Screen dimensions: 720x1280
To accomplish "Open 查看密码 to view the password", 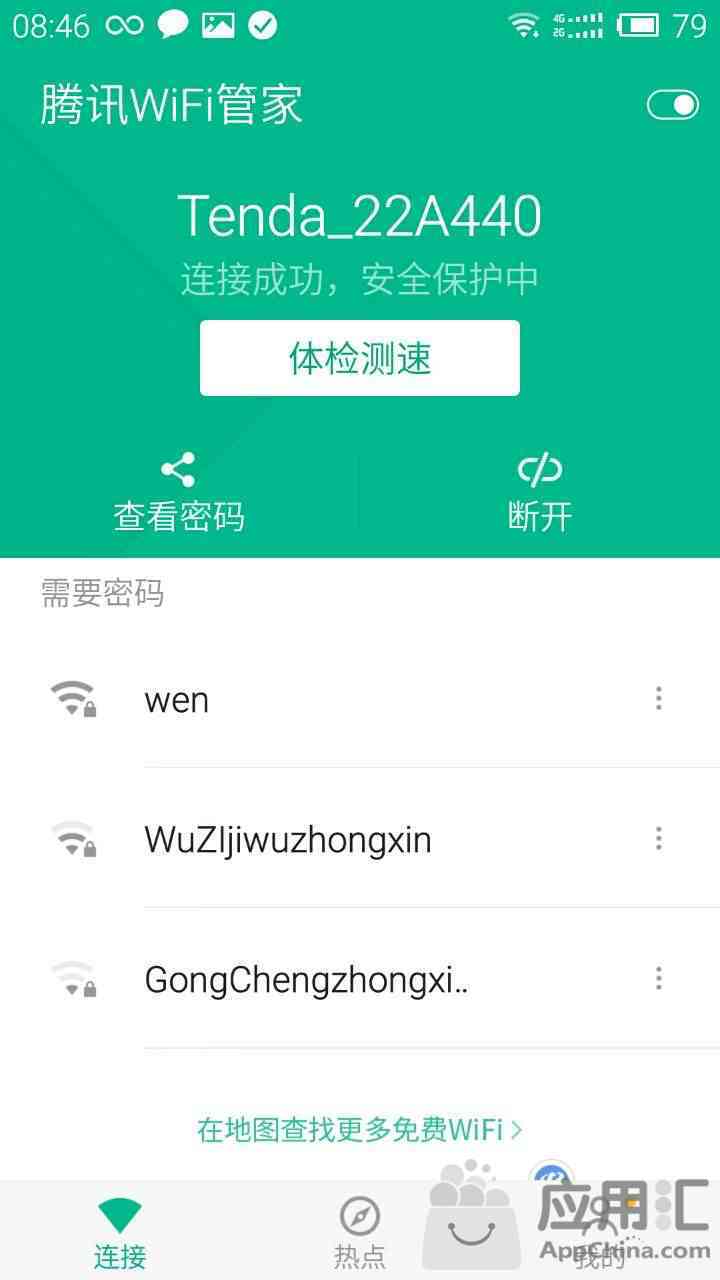I will point(179,493).
